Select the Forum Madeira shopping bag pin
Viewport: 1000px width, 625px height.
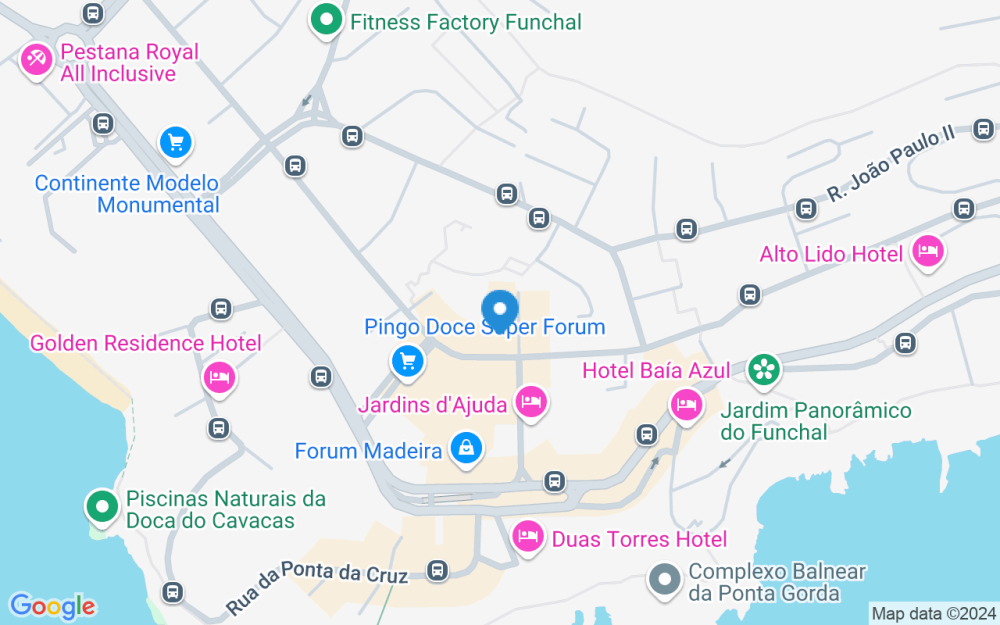pyautogui.click(x=465, y=448)
